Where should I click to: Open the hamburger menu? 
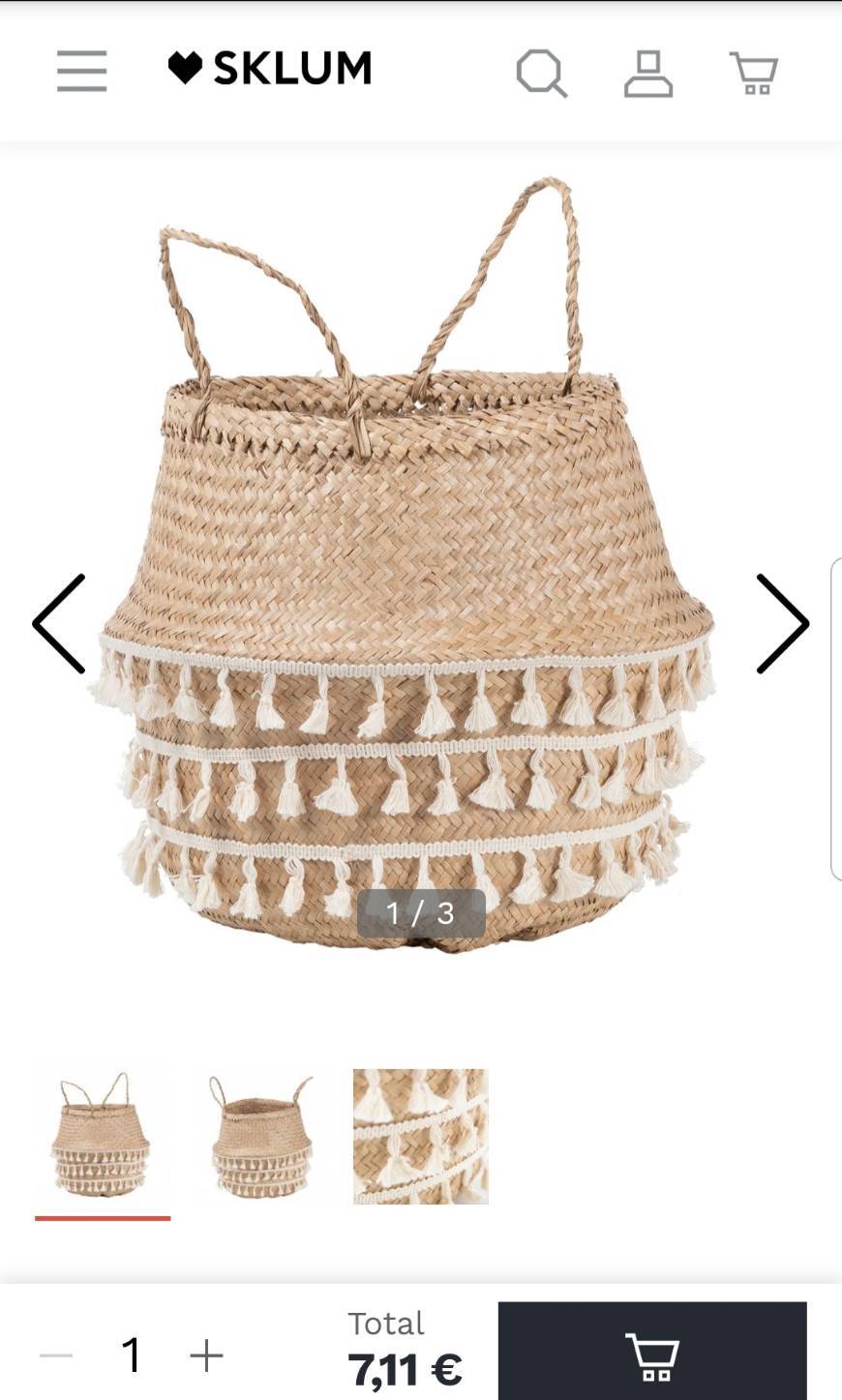pos(81,71)
